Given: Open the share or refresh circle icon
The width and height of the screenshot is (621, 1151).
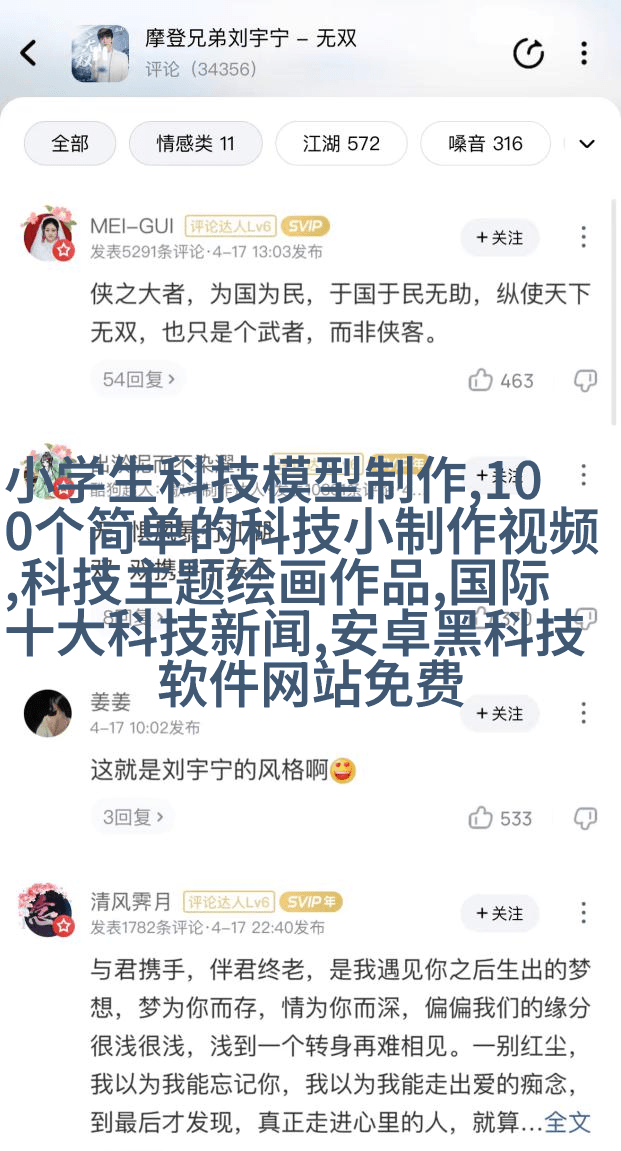Looking at the screenshot, I should [528, 53].
